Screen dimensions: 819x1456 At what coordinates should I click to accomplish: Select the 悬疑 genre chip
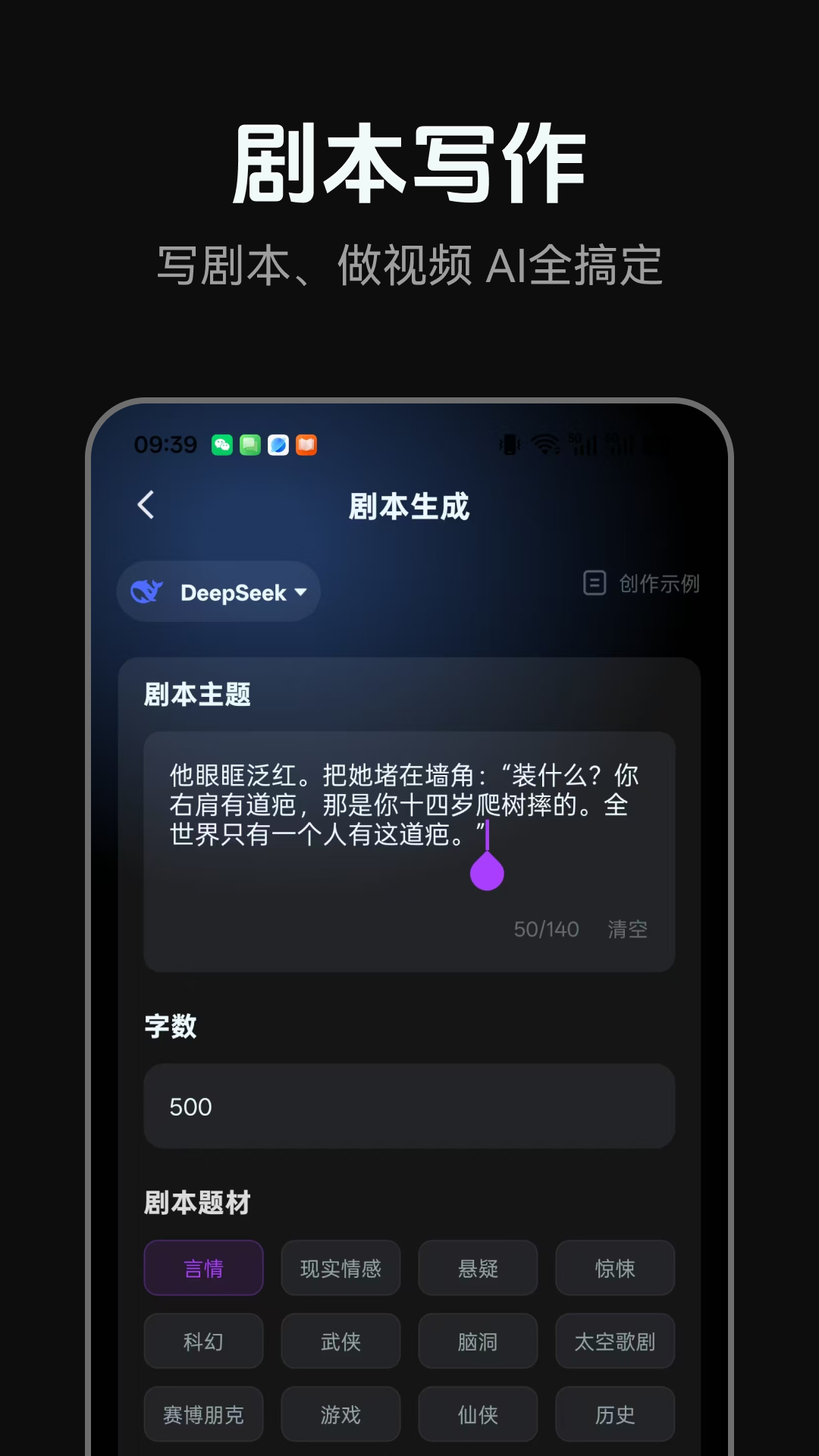click(x=478, y=1269)
